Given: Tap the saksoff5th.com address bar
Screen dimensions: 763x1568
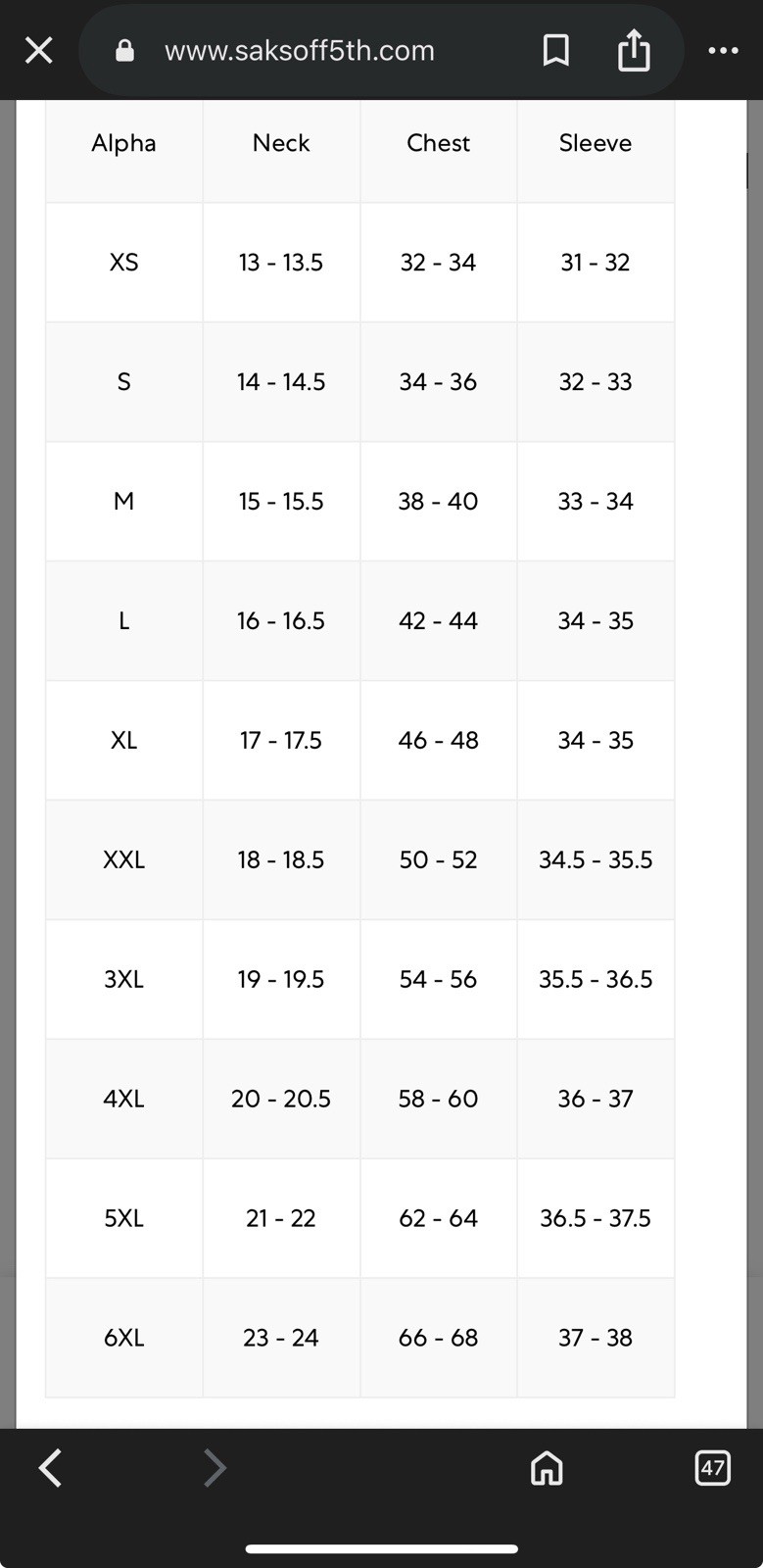Looking at the screenshot, I should point(299,51).
